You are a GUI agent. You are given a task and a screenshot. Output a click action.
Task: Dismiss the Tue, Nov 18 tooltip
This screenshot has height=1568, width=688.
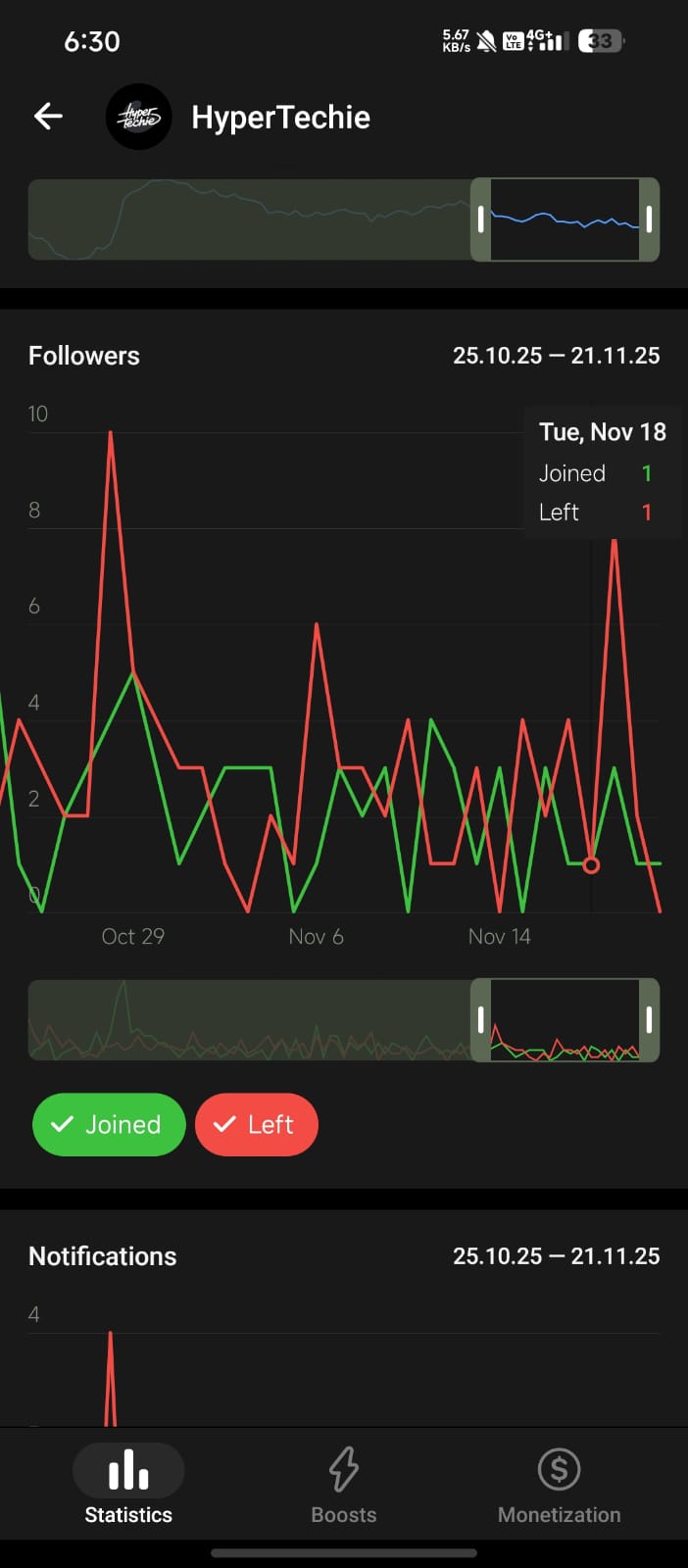[x=602, y=472]
